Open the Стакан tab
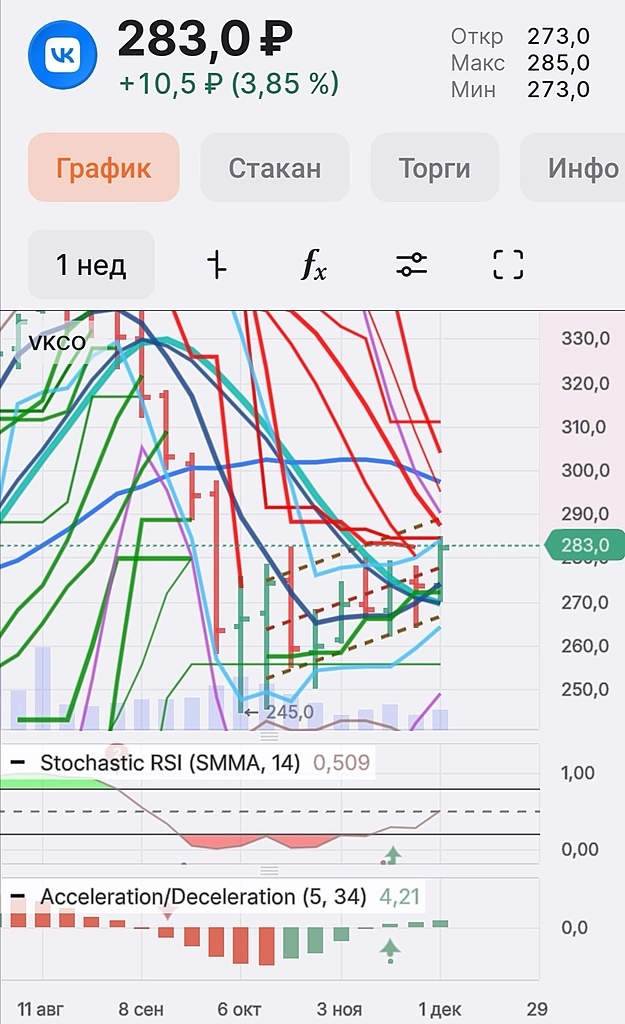This screenshot has width=625, height=1024. 275,168
